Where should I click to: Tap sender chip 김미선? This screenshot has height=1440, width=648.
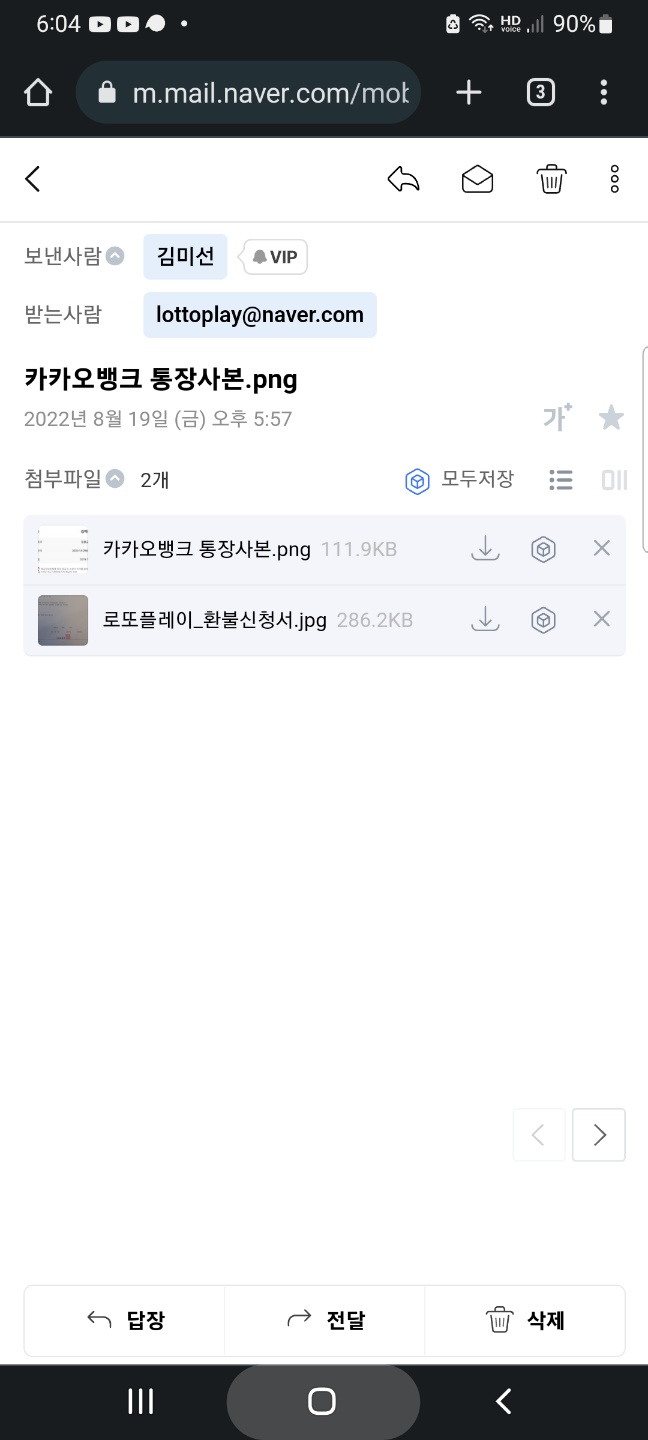pos(185,257)
